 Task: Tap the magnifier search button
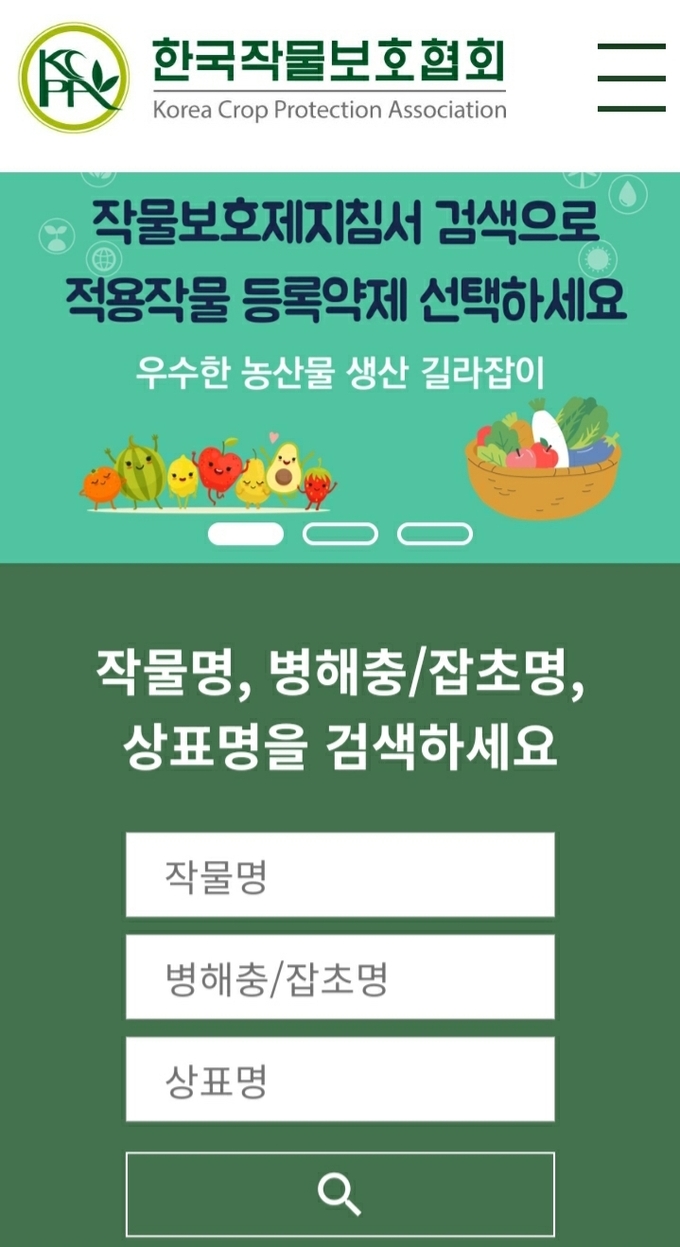(x=340, y=1194)
